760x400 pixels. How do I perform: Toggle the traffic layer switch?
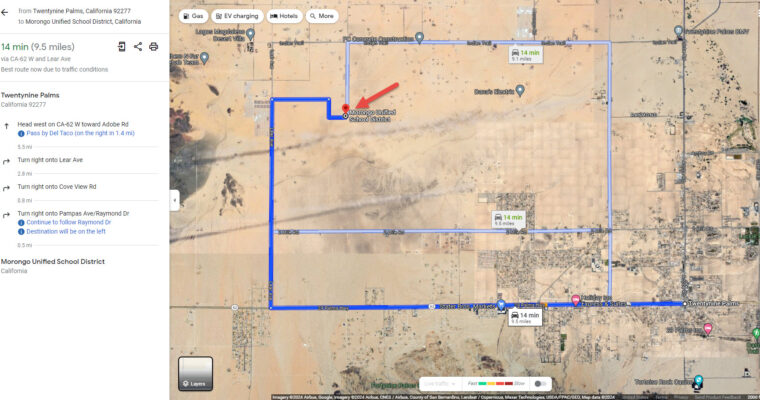tap(540, 383)
